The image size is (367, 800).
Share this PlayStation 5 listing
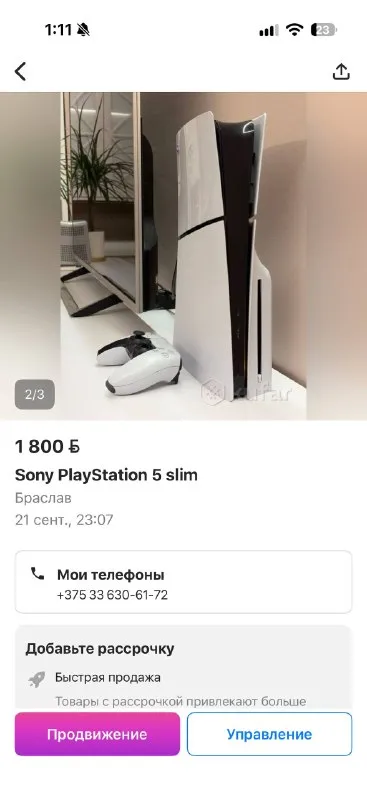(341, 72)
